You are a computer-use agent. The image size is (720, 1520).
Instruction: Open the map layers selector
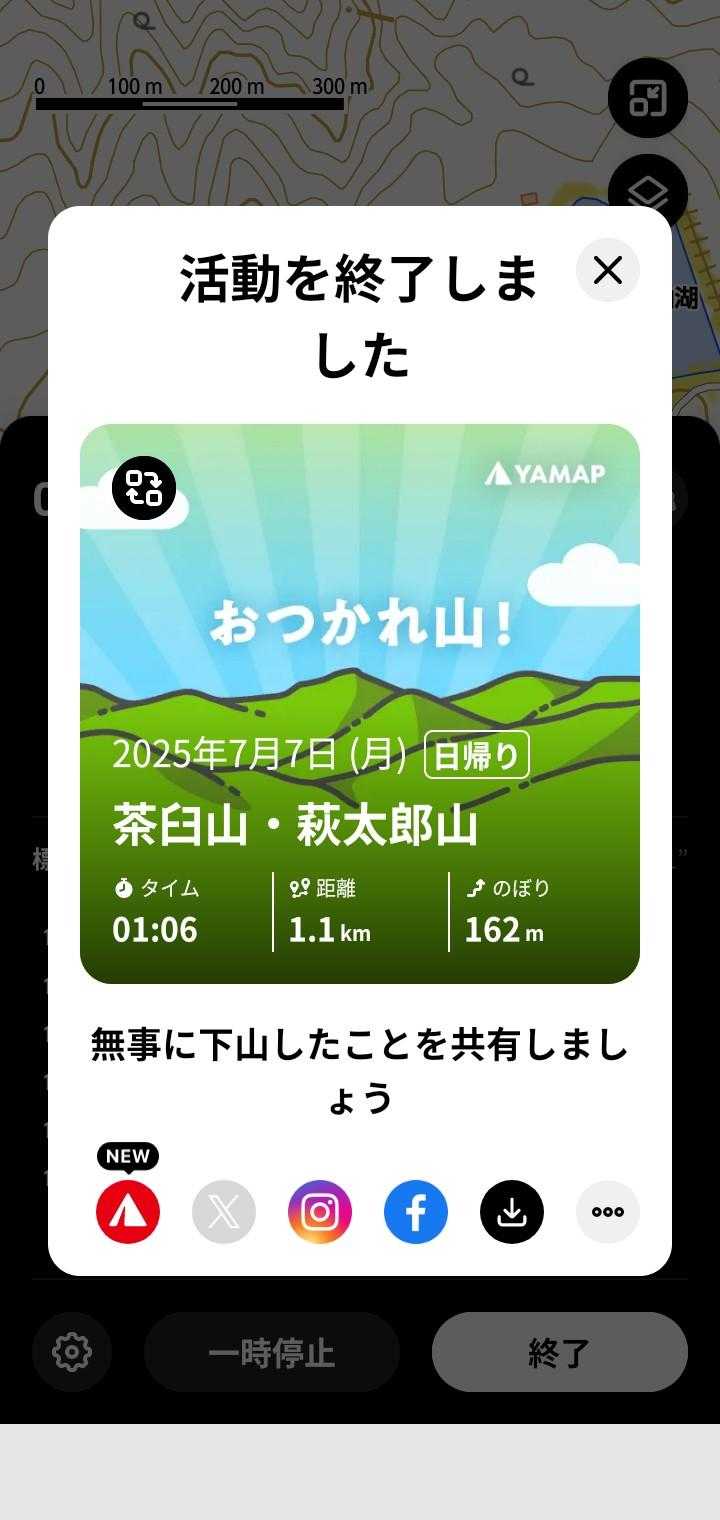648,194
